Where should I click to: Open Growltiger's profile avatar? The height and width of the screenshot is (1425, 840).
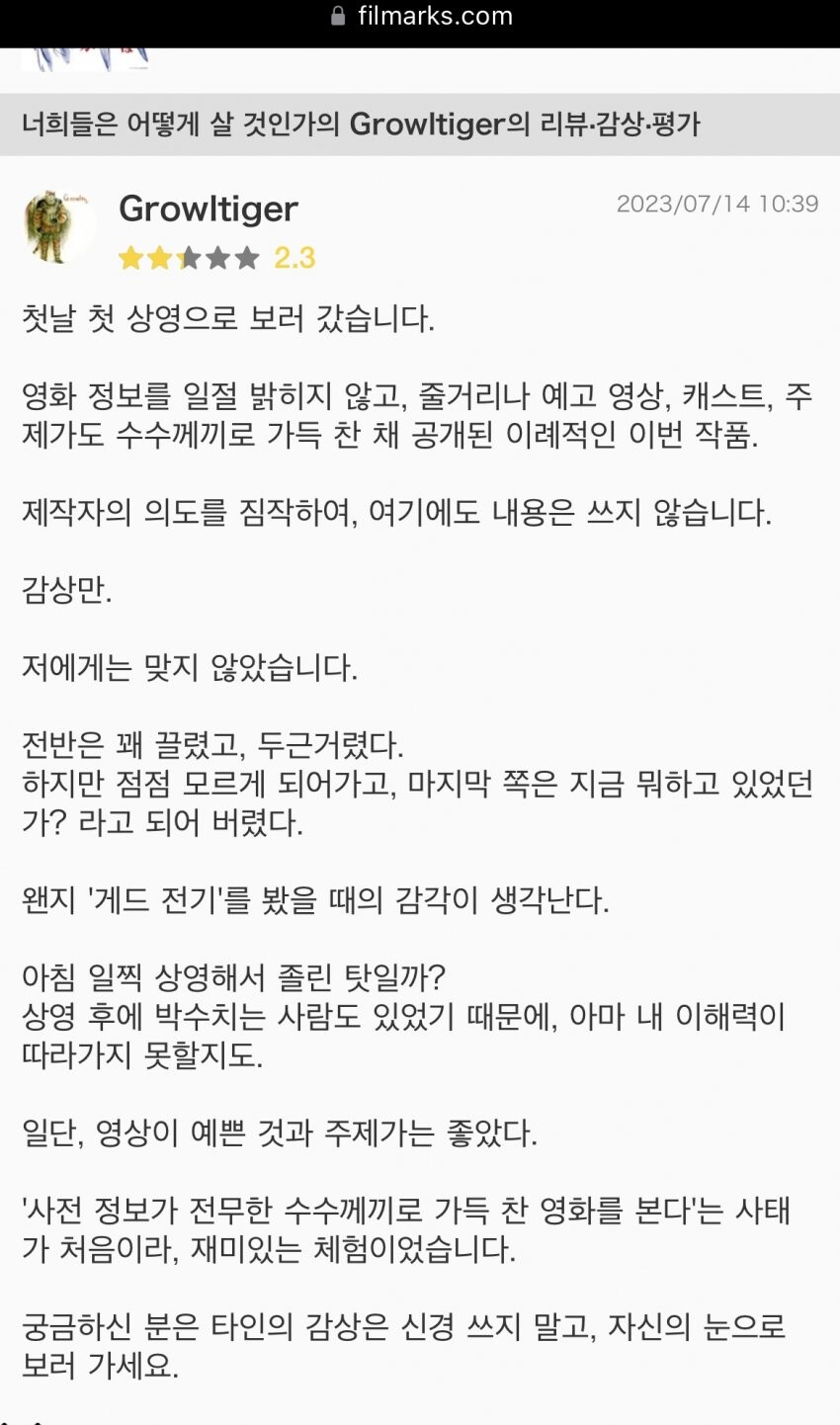tap(57, 227)
